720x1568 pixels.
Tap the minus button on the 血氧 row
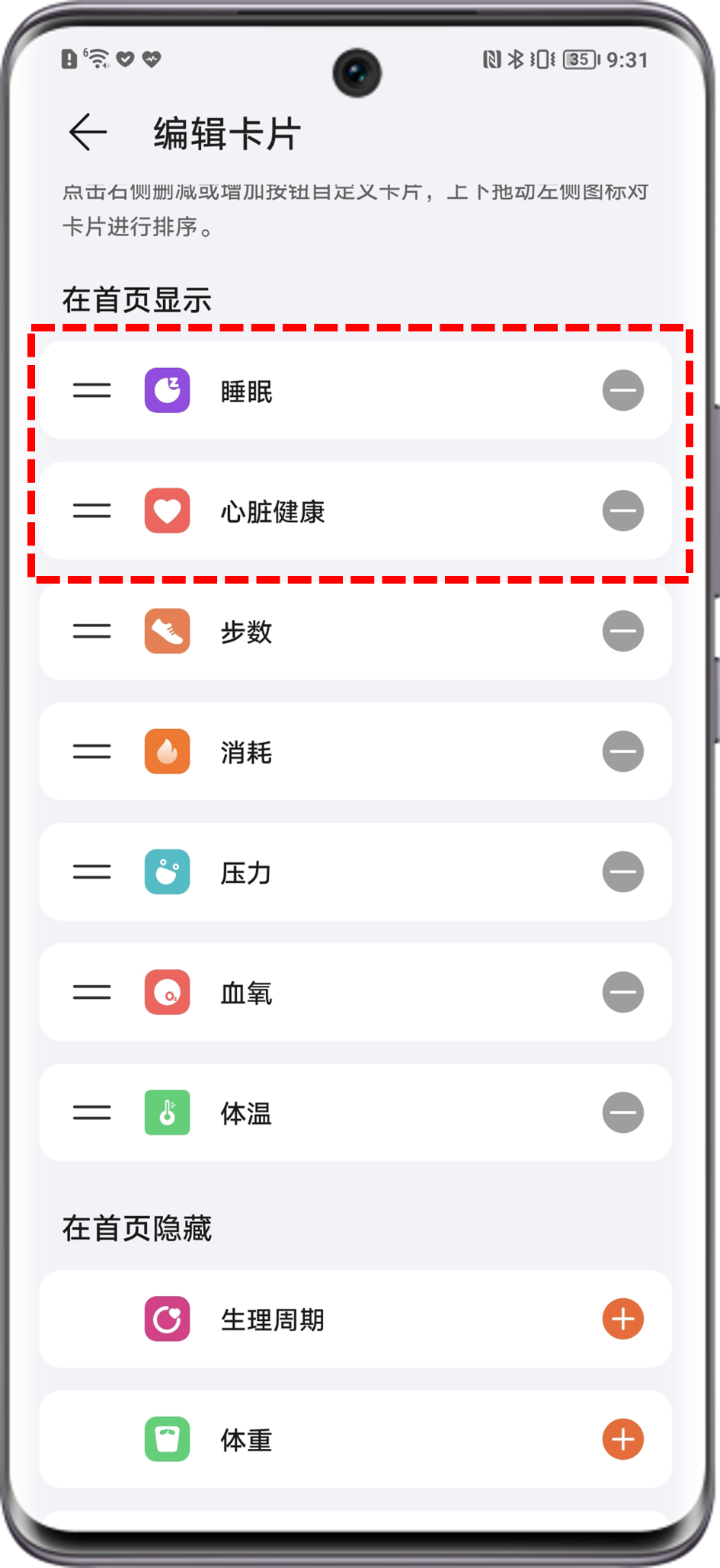pyautogui.click(x=622, y=993)
